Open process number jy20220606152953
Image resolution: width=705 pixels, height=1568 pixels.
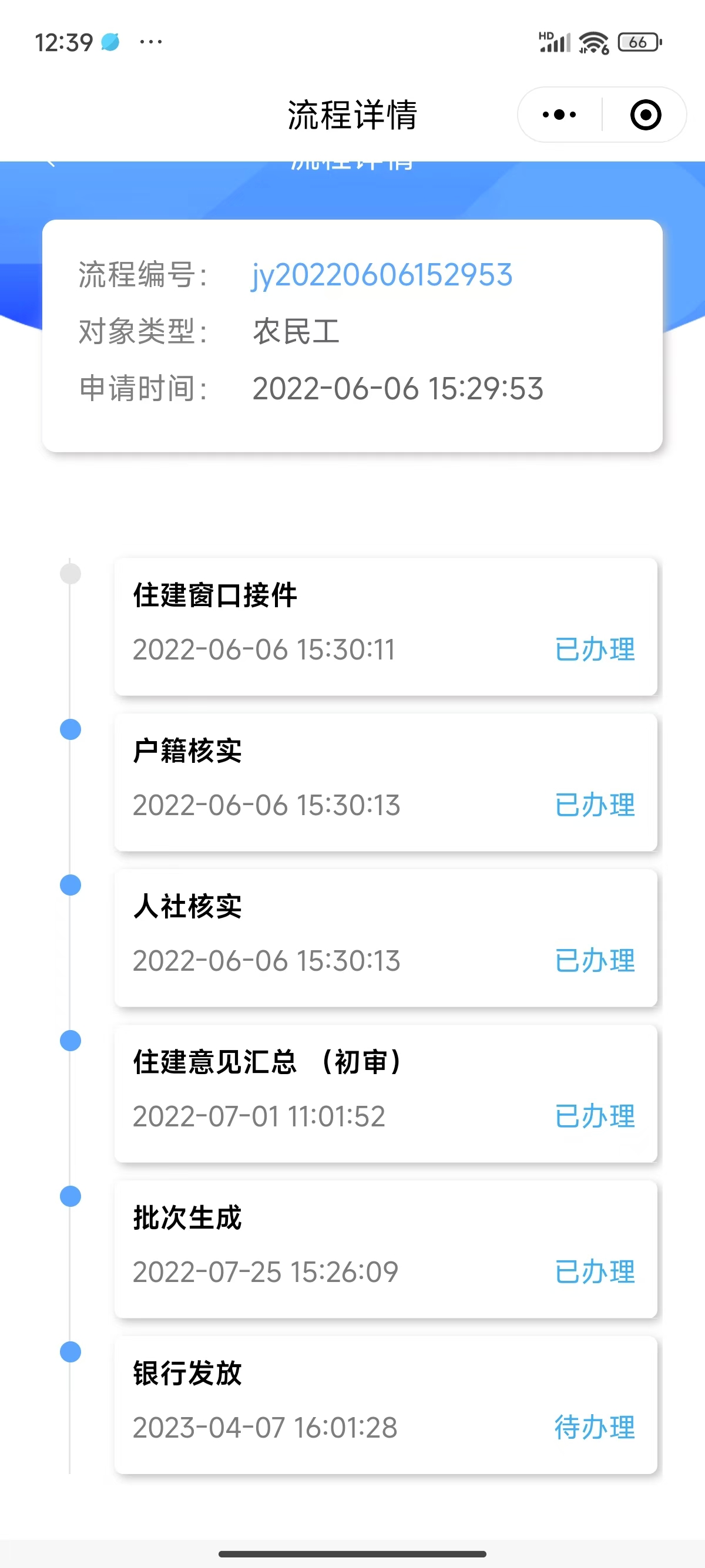382,275
